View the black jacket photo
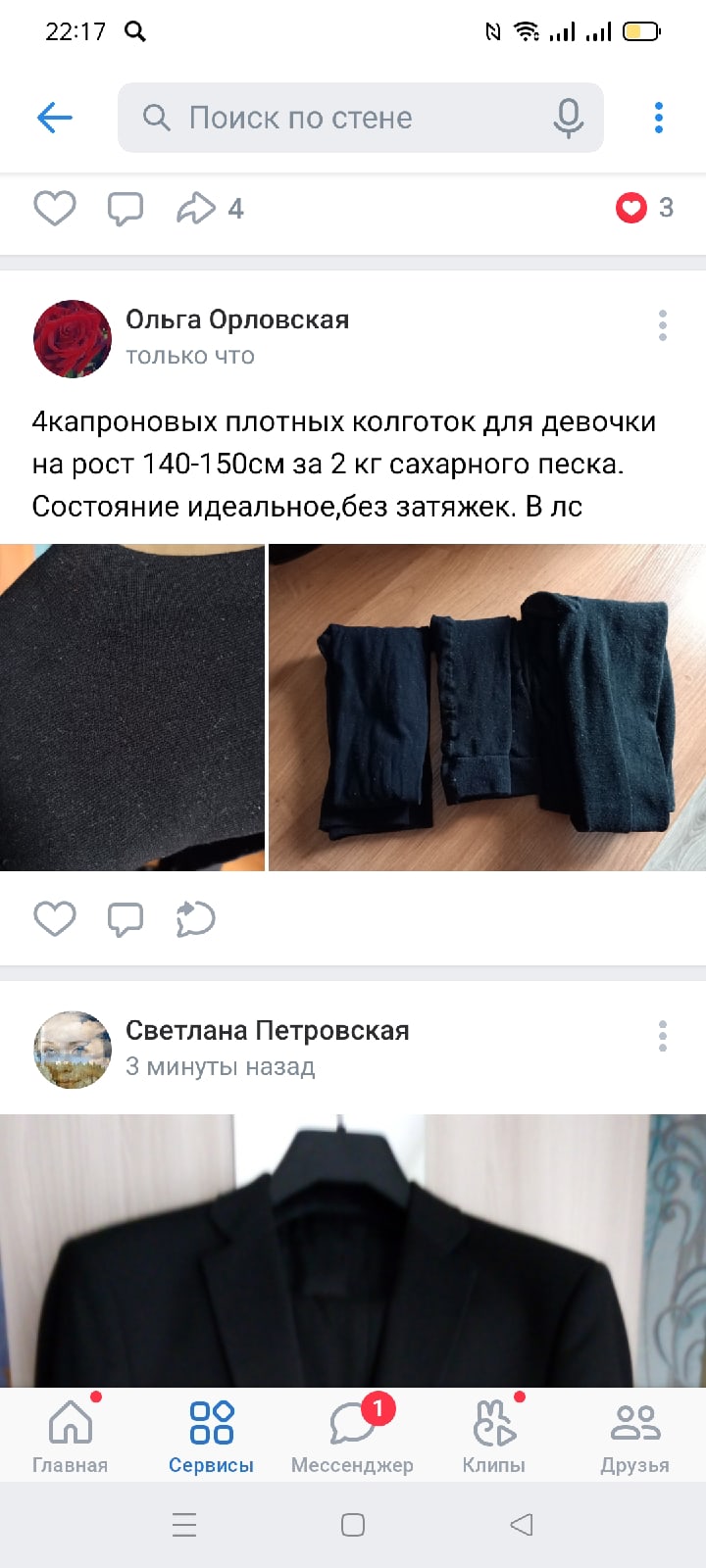This screenshot has width=706, height=1568. tap(353, 1250)
